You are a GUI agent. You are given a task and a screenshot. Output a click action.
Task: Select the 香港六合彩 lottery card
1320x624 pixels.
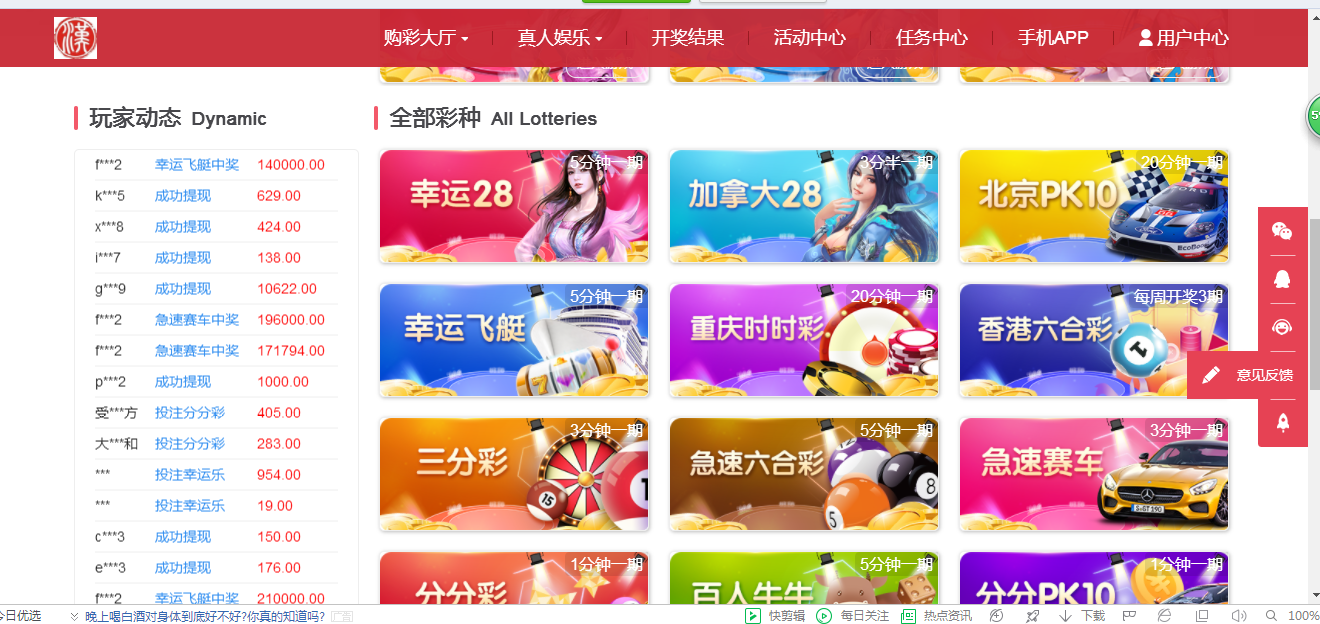click(x=1094, y=340)
